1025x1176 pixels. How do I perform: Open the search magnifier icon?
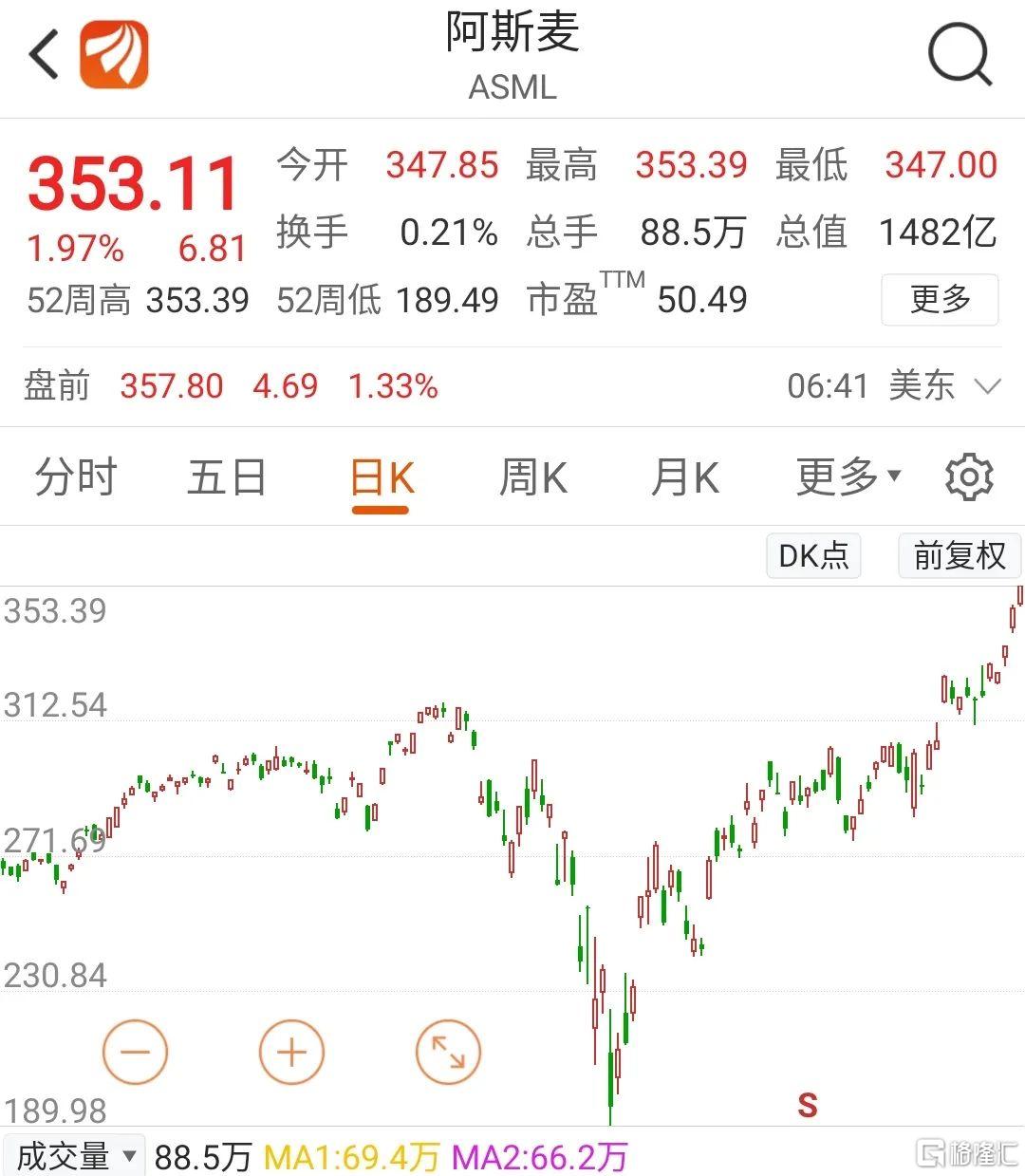960,55
